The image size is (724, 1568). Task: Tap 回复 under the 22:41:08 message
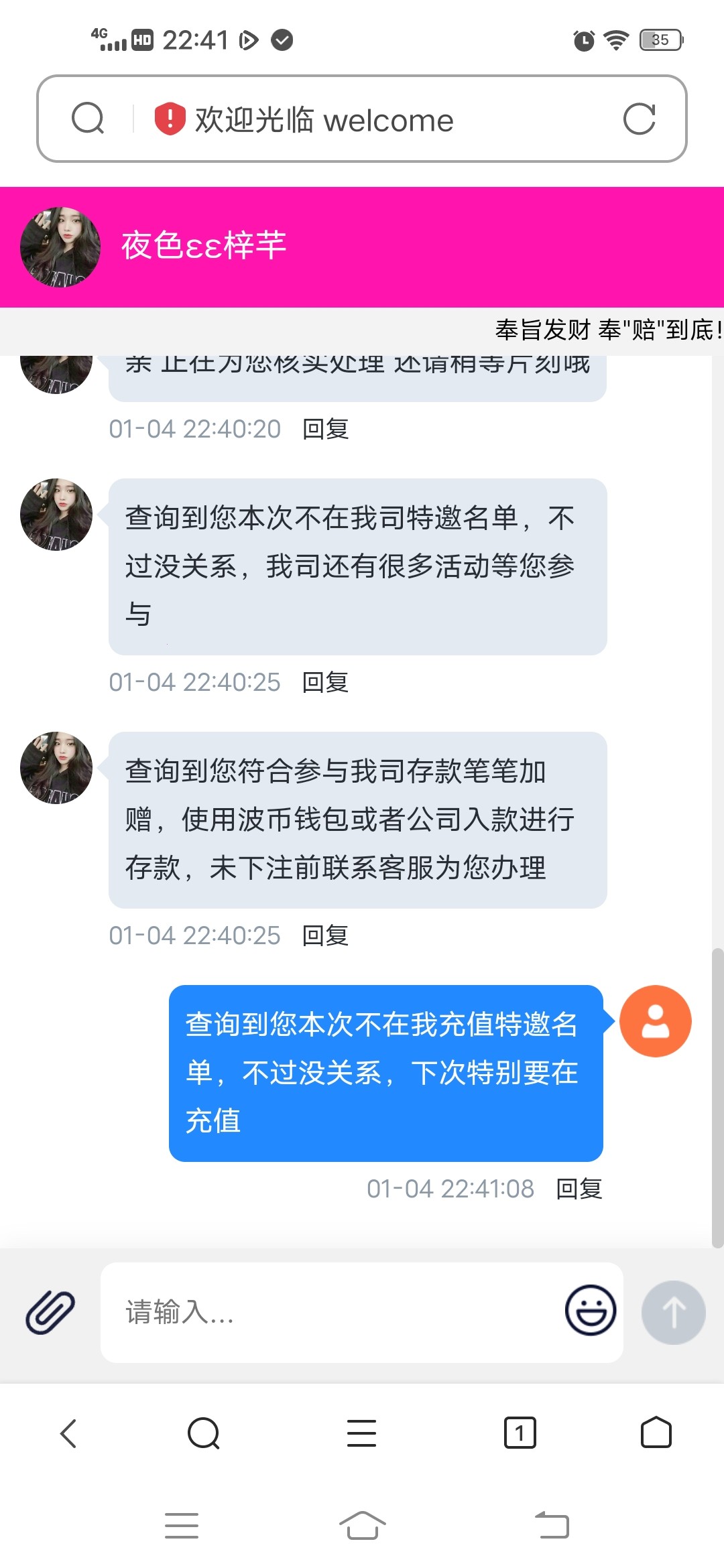(579, 1189)
